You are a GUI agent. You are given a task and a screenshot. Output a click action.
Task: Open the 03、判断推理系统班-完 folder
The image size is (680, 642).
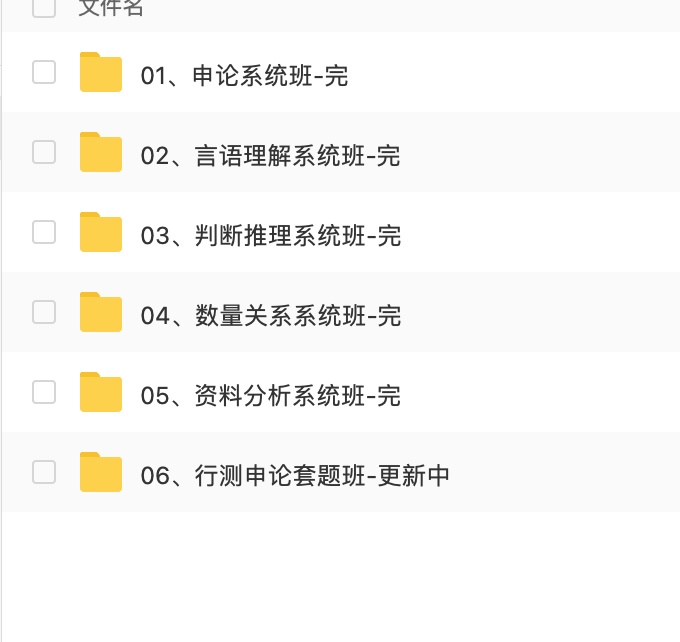pyautogui.click(x=270, y=235)
